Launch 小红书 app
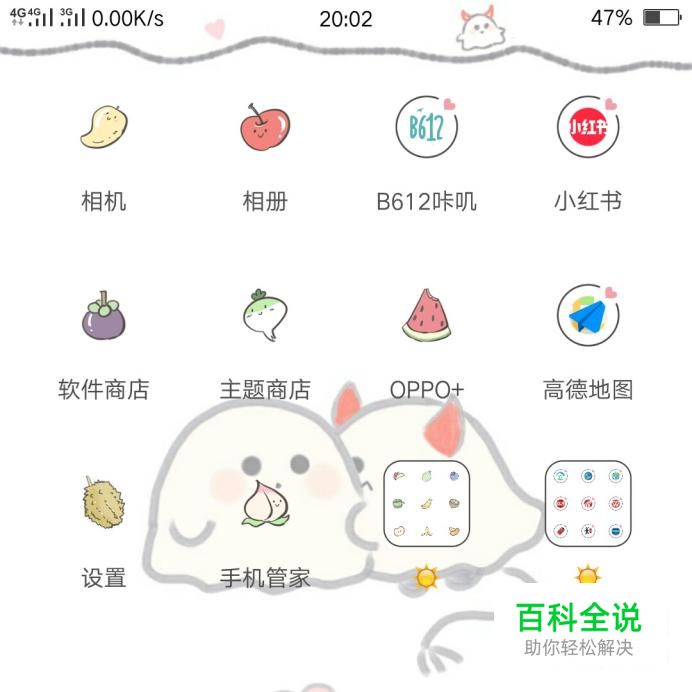Image resolution: width=692 pixels, height=692 pixels. click(x=588, y=128)
